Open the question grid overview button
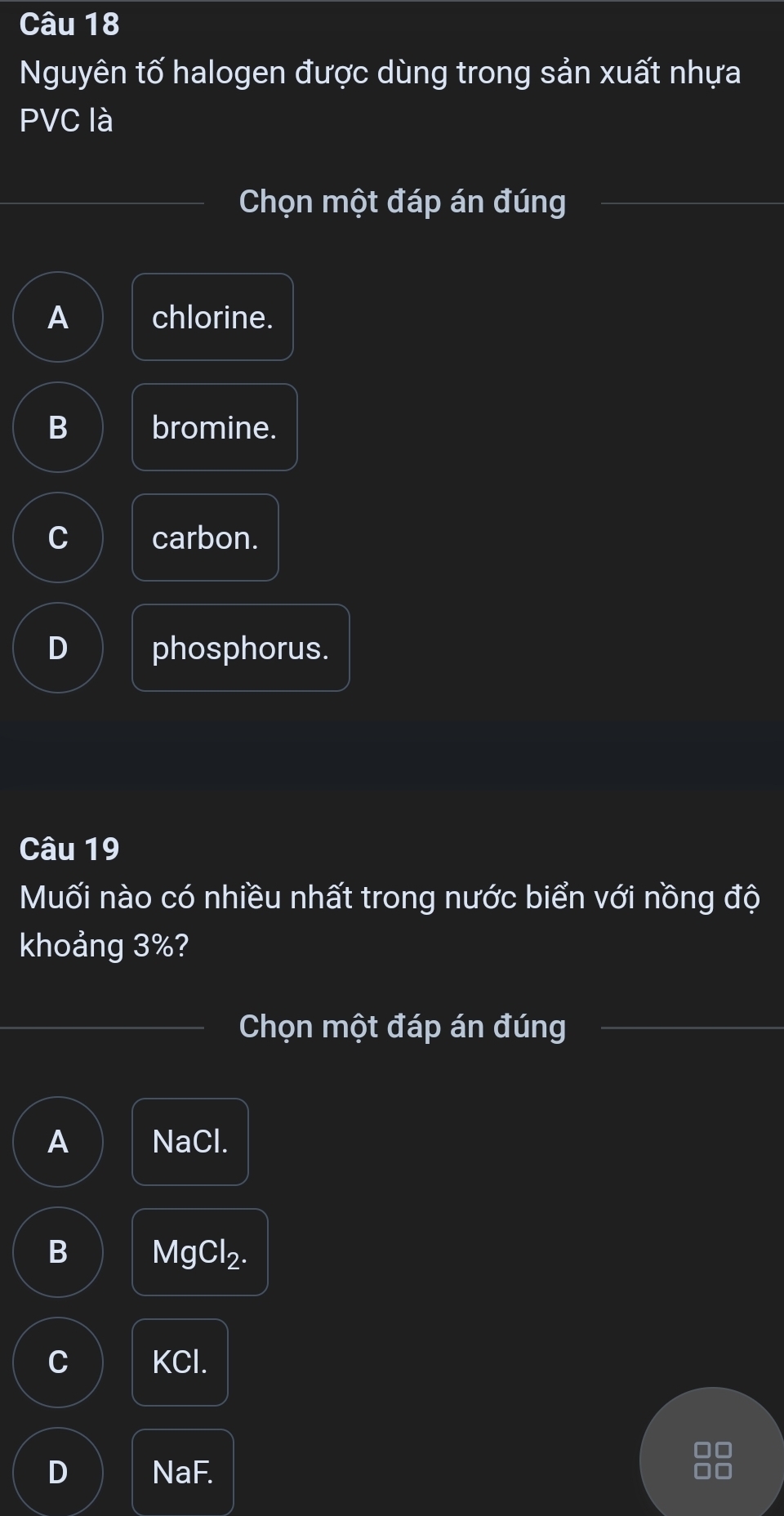 (713, 1460)
